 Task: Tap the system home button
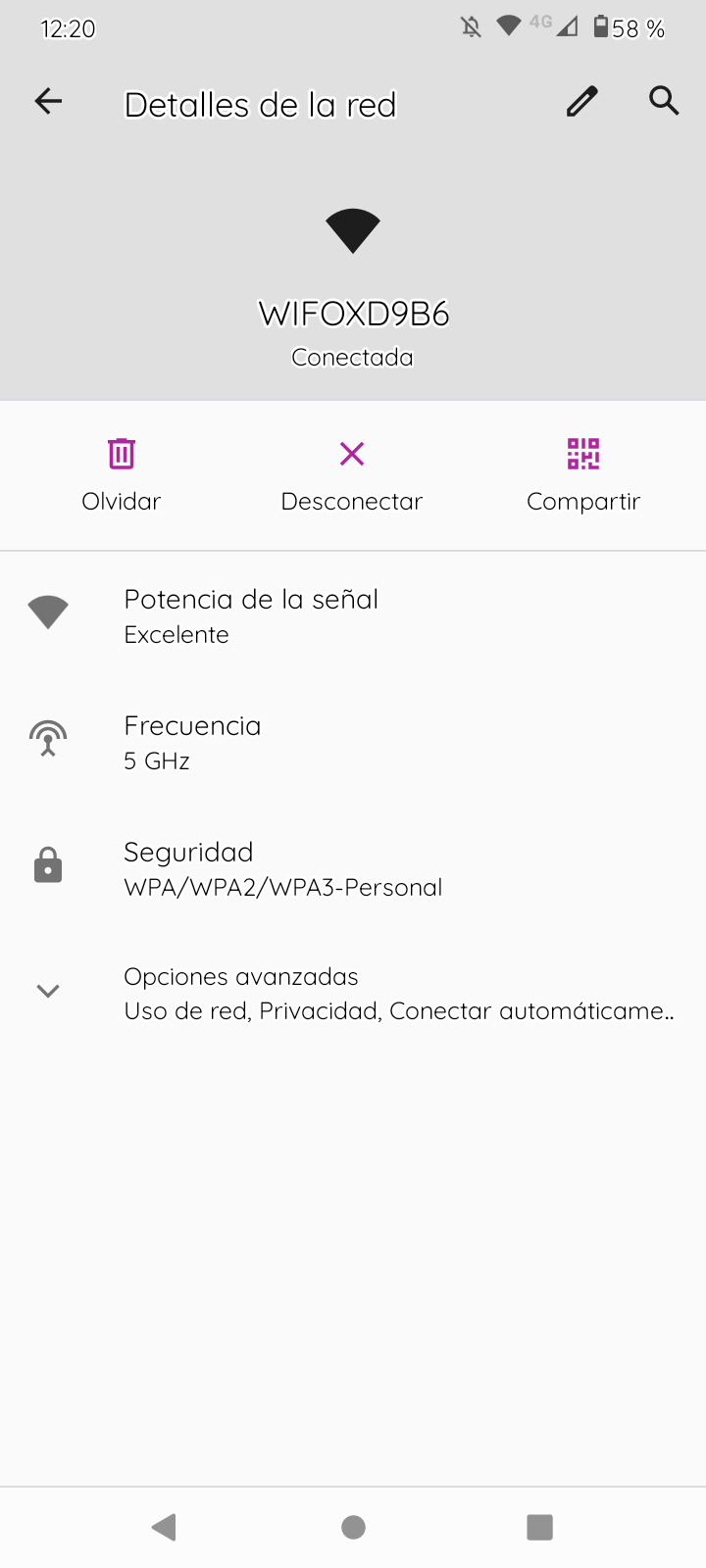[x=353, y=1527]
